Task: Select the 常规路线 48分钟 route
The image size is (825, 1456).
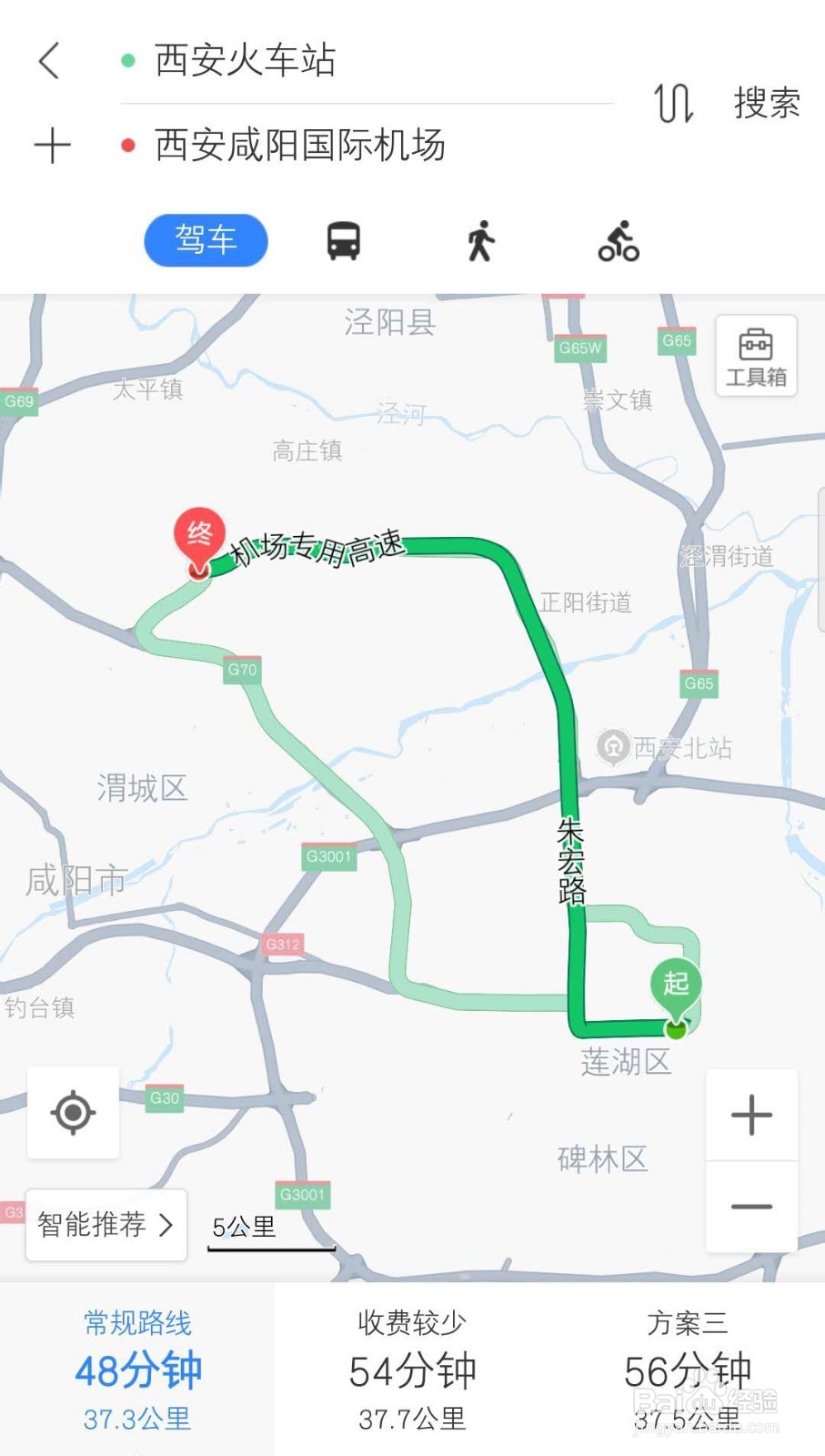Action: pyautogui.click(x=137, y=1370)
